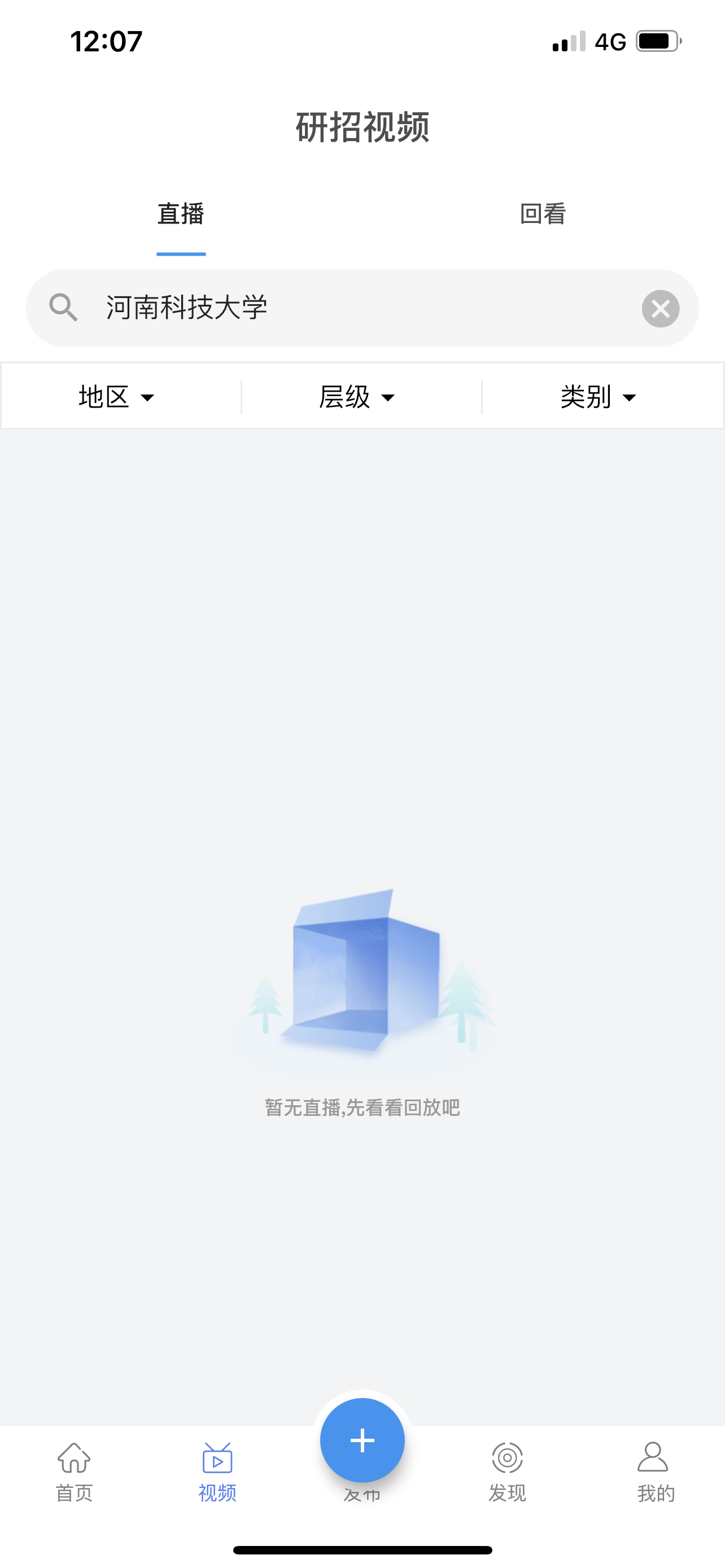Switch to the 回看 tab

(543, 214)
